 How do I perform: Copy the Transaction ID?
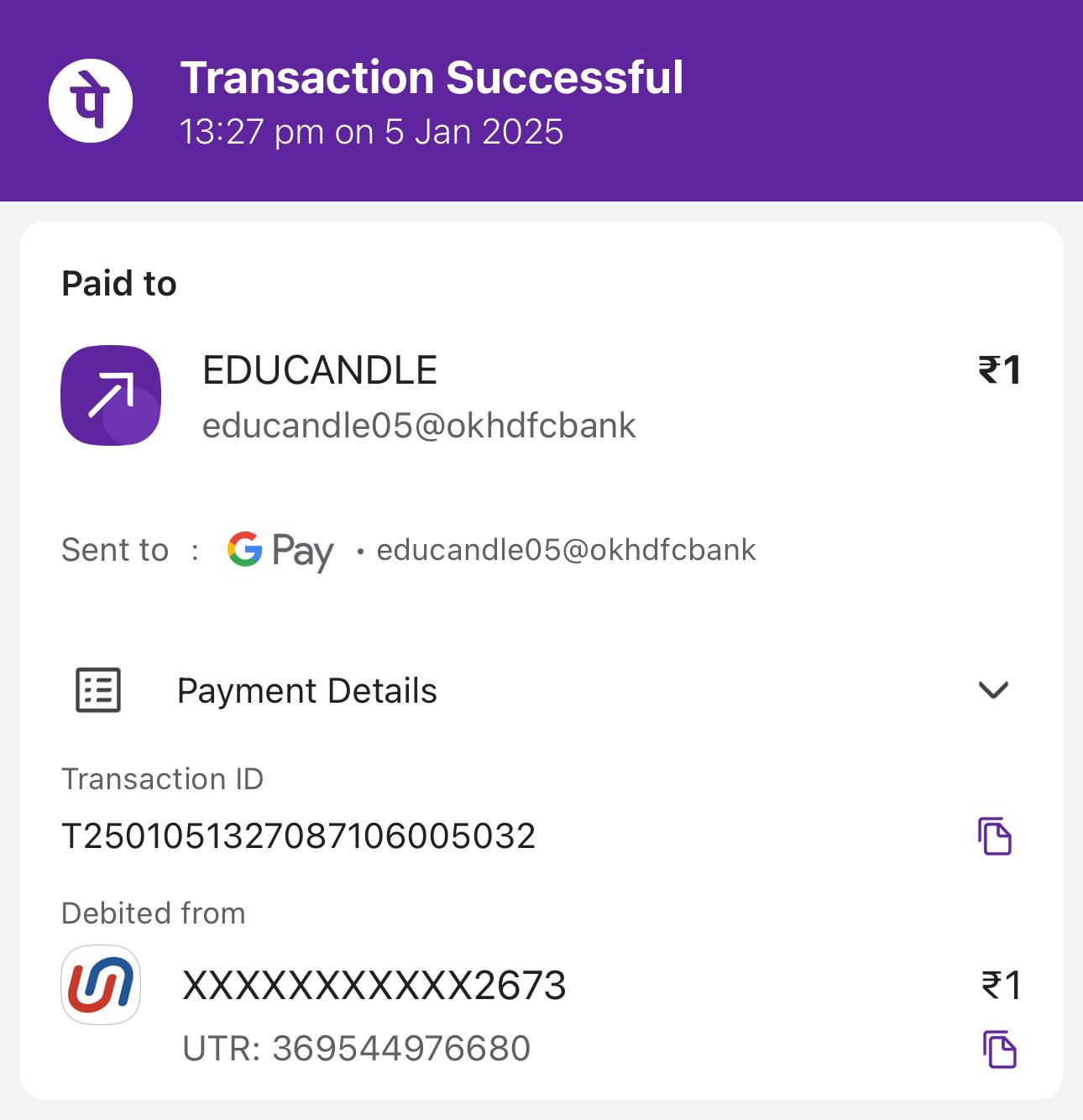point(995,835)
